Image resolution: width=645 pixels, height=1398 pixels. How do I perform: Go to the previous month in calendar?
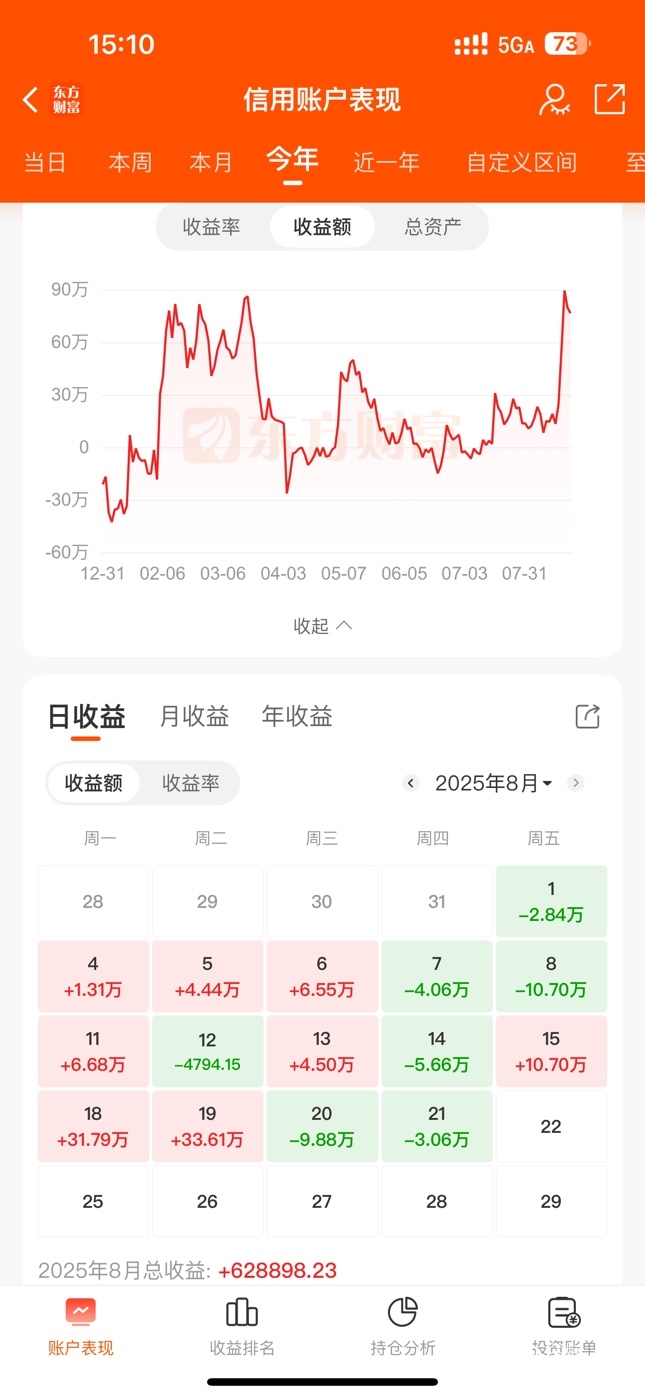click(410, 783)
